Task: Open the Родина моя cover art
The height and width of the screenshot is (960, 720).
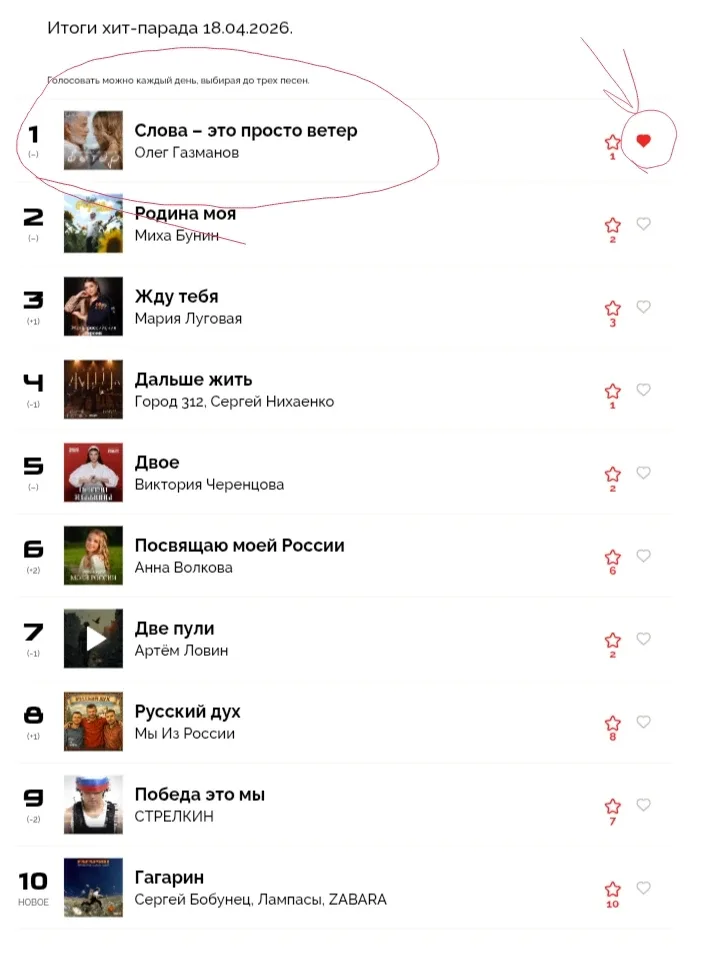Action: tap(94, 224)
